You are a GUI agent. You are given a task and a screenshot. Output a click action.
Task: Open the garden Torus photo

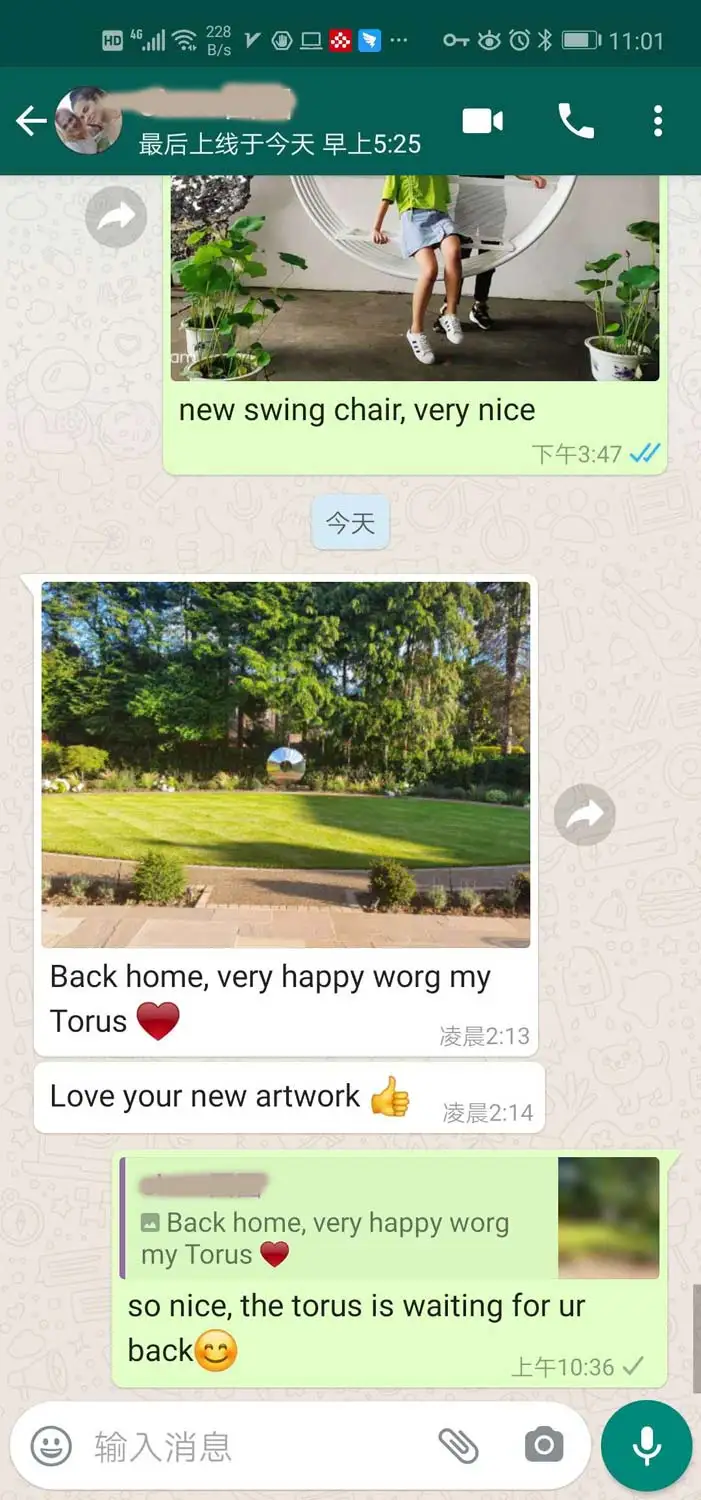[x=286, y=764]
